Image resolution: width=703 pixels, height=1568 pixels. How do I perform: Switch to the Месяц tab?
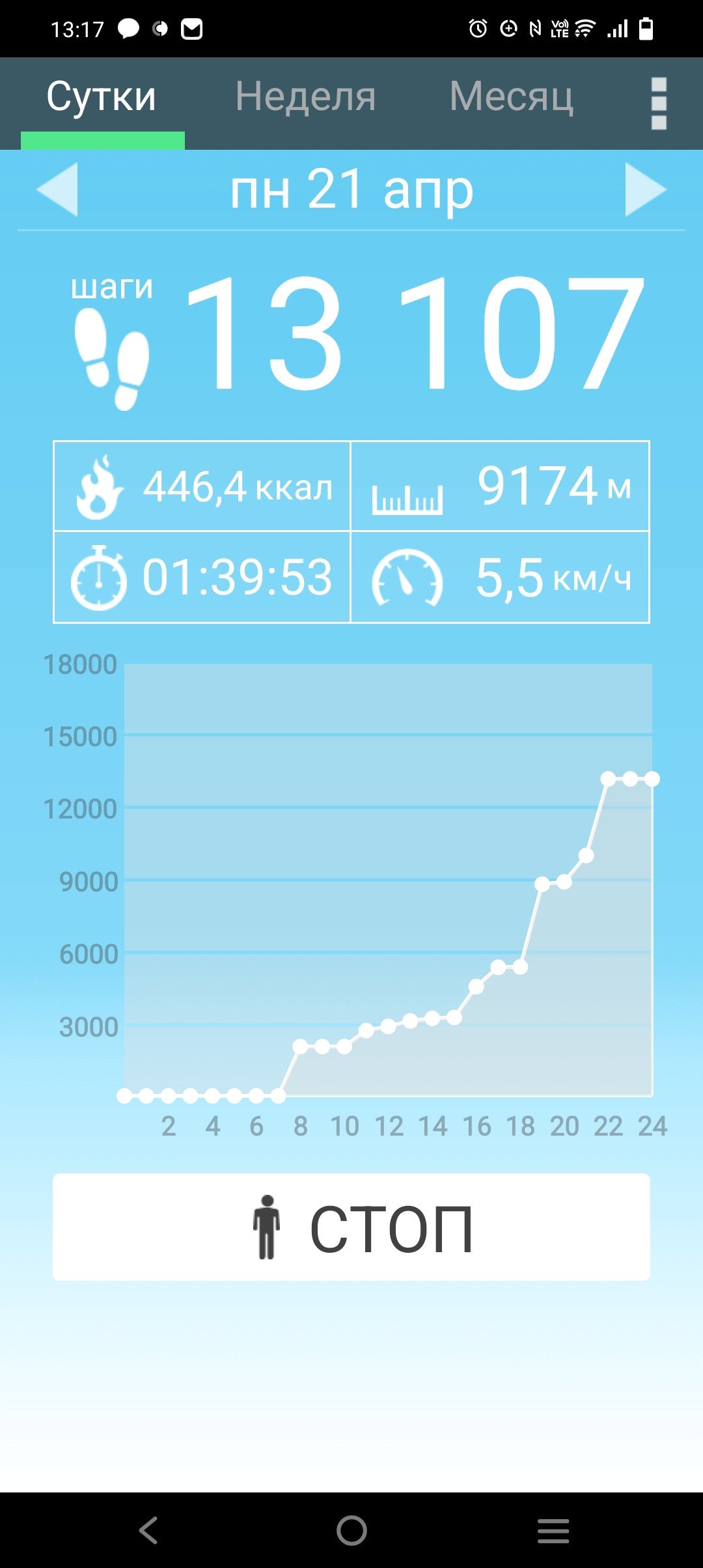(x=512, y=97)
